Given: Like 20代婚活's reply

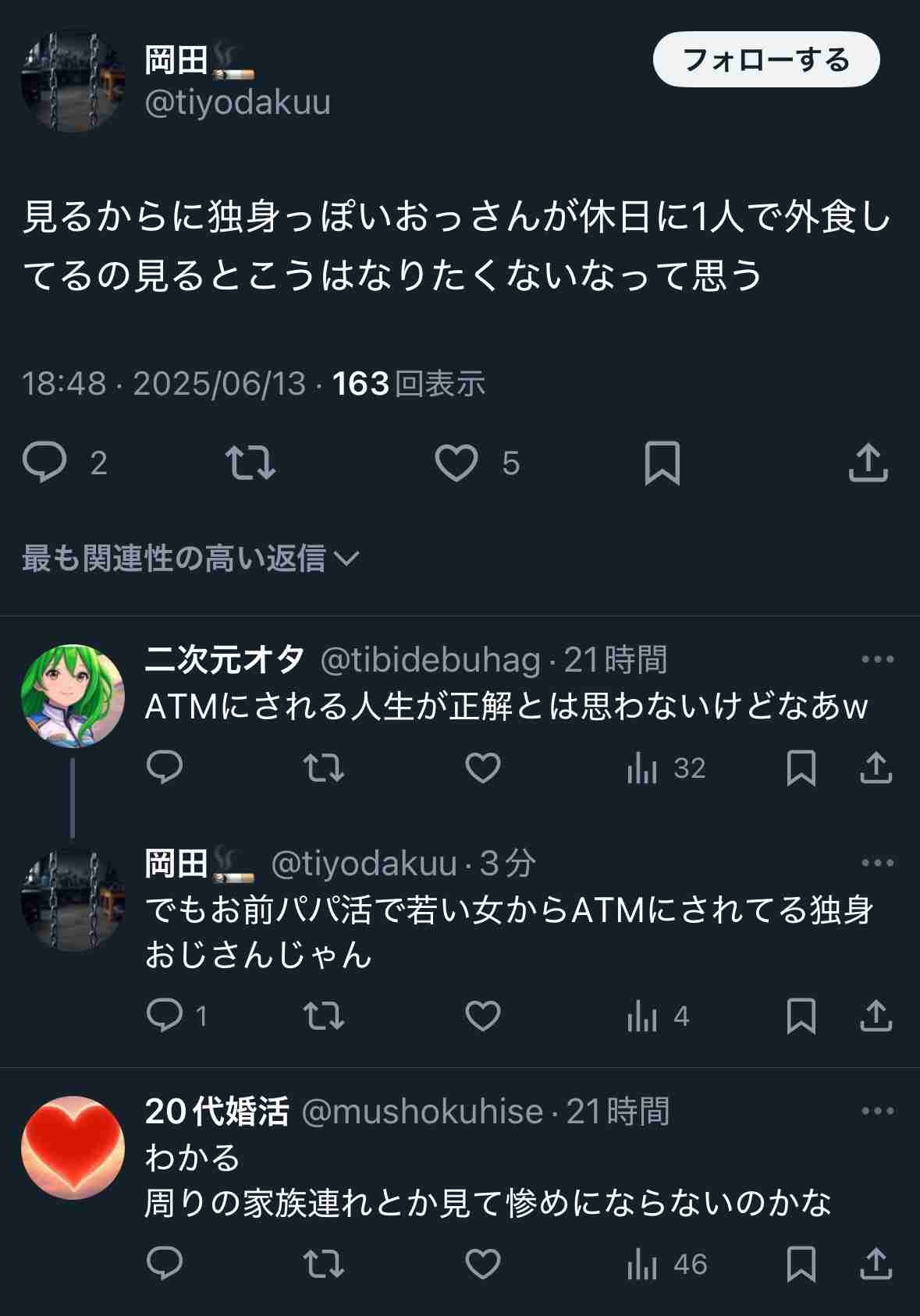Looking at the screenshot, I should [x=483, y=1264].
